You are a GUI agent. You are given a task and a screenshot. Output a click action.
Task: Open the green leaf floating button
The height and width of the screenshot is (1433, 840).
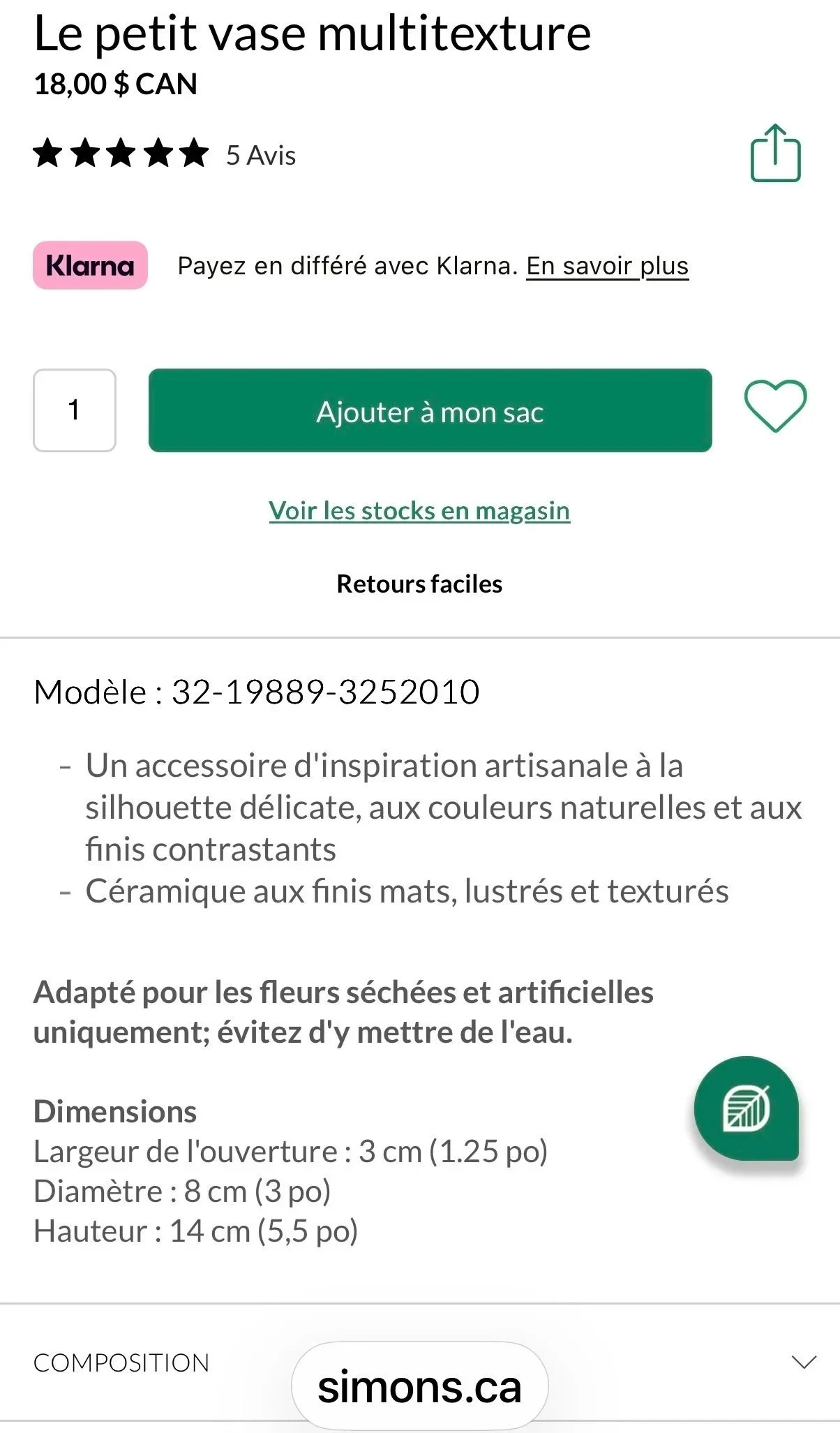[x=746, y=1108]
